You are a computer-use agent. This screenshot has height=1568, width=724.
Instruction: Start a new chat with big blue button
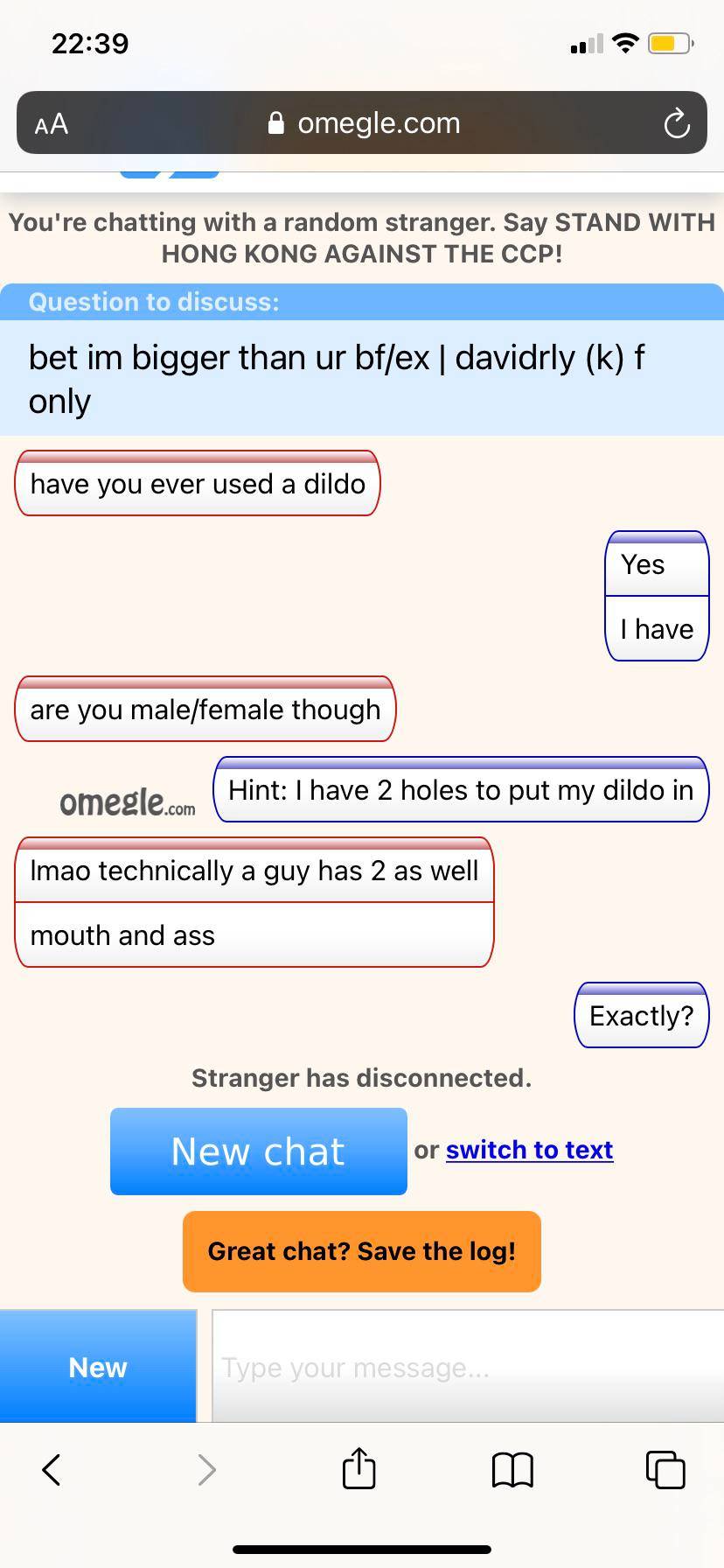tap(258, 1151)
